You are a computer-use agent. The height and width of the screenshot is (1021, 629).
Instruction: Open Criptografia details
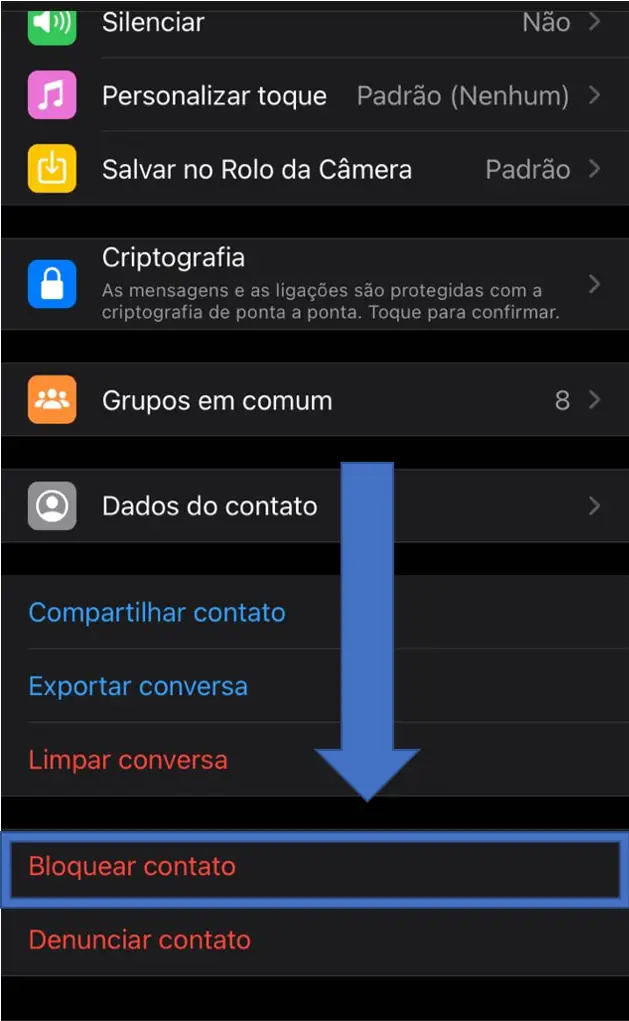[314, 284]
